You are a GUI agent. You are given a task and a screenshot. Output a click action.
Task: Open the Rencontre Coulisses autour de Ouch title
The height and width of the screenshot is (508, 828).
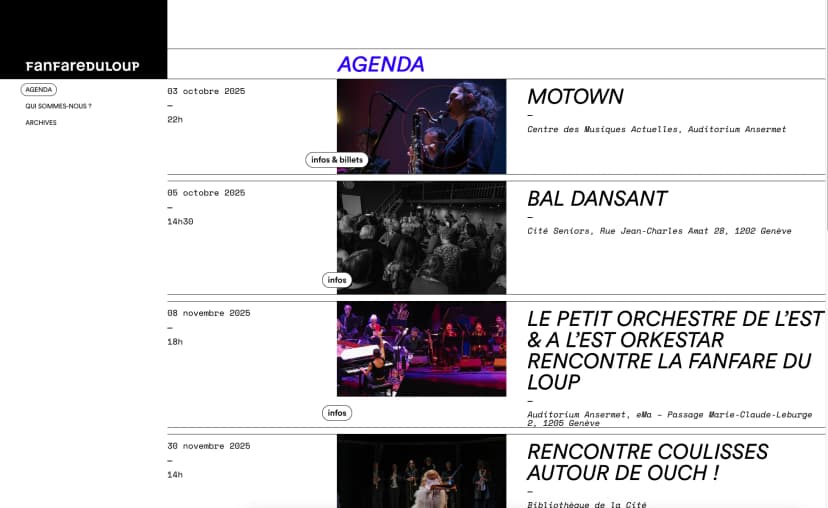click(647, 462)
